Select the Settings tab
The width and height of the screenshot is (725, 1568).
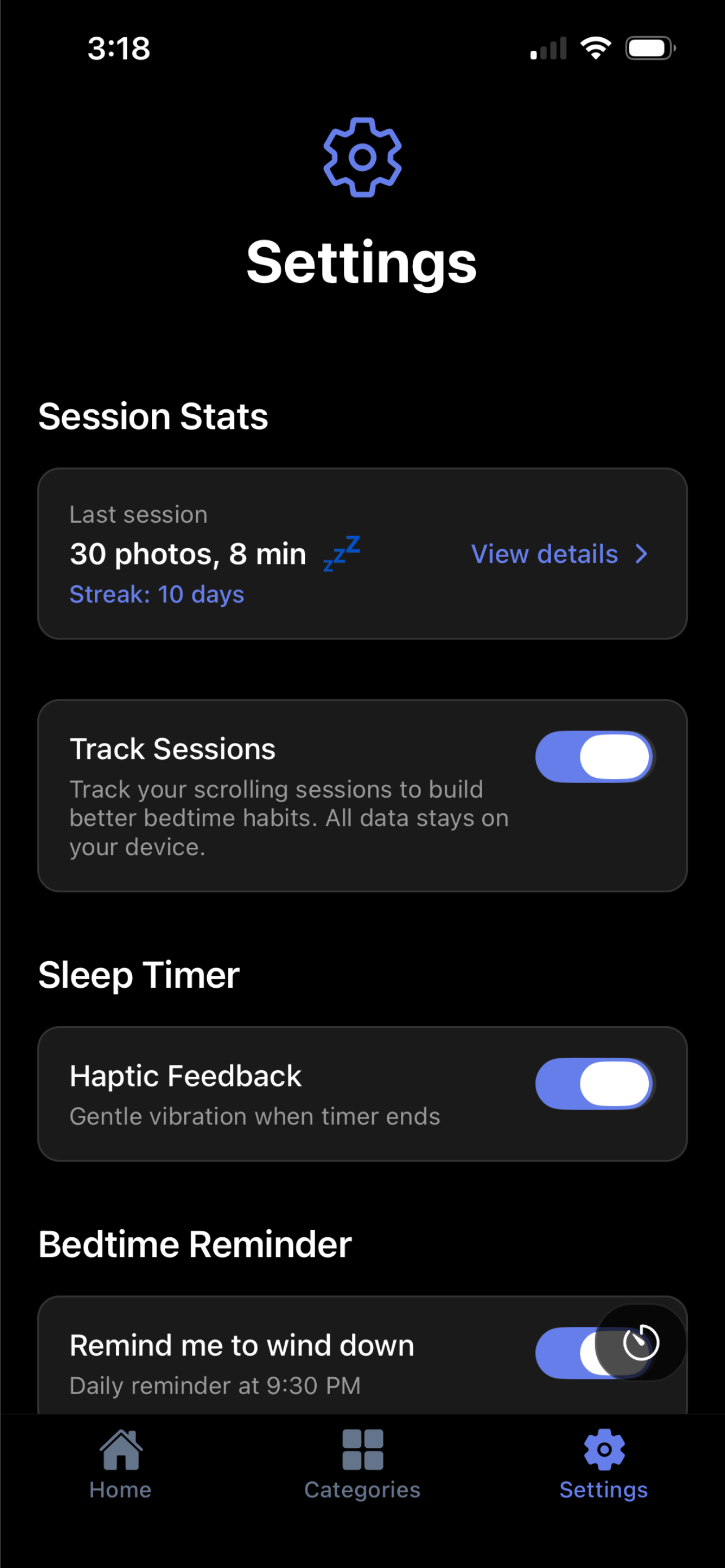point(603,1465)
